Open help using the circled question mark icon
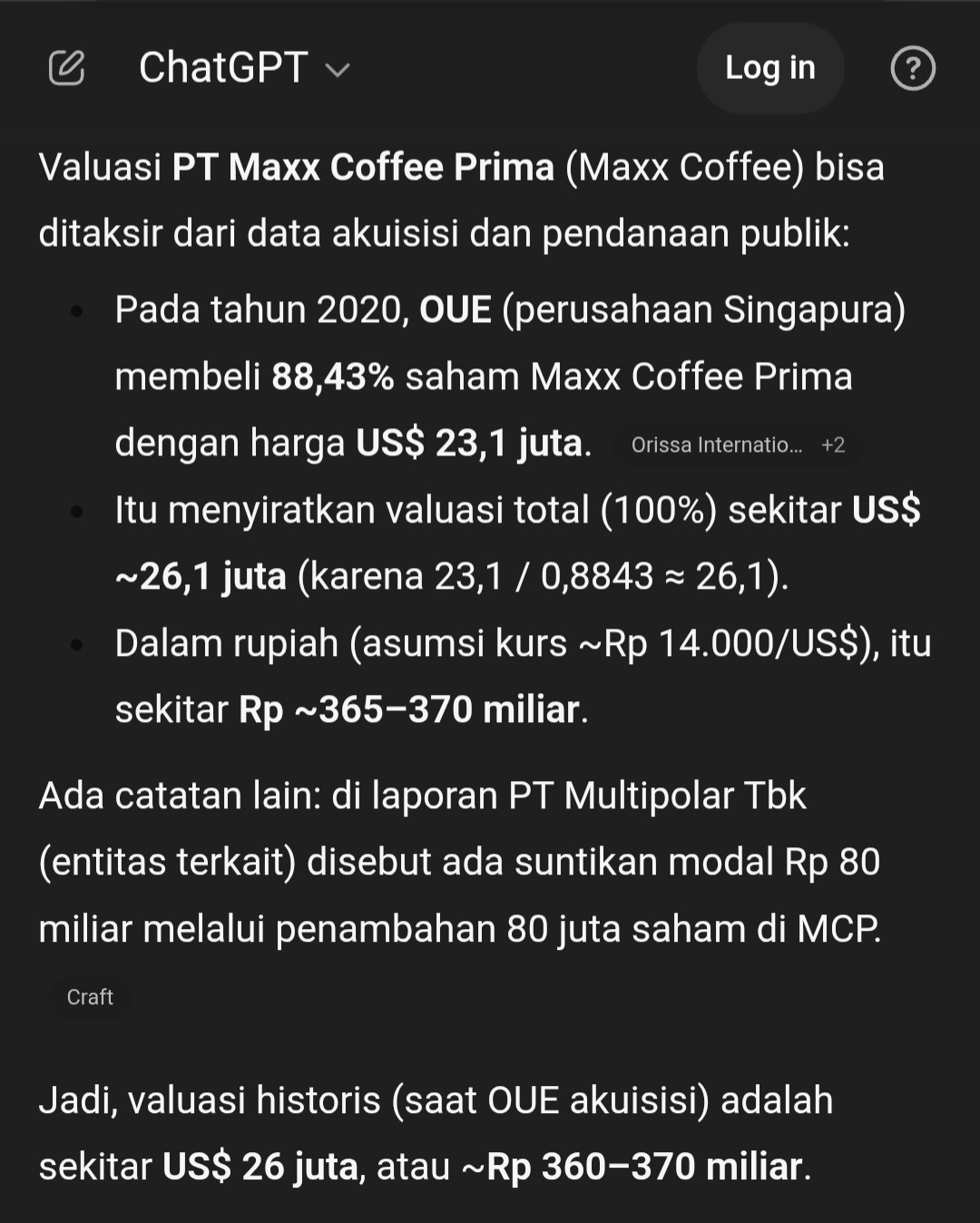 [914, 68]
